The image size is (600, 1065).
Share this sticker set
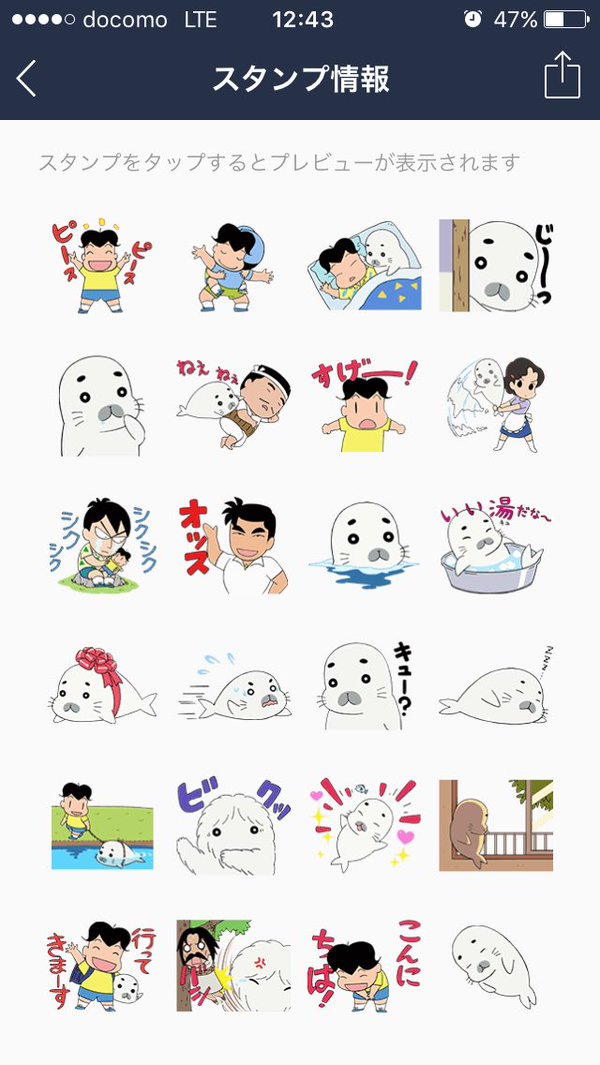tap(562, 76)
